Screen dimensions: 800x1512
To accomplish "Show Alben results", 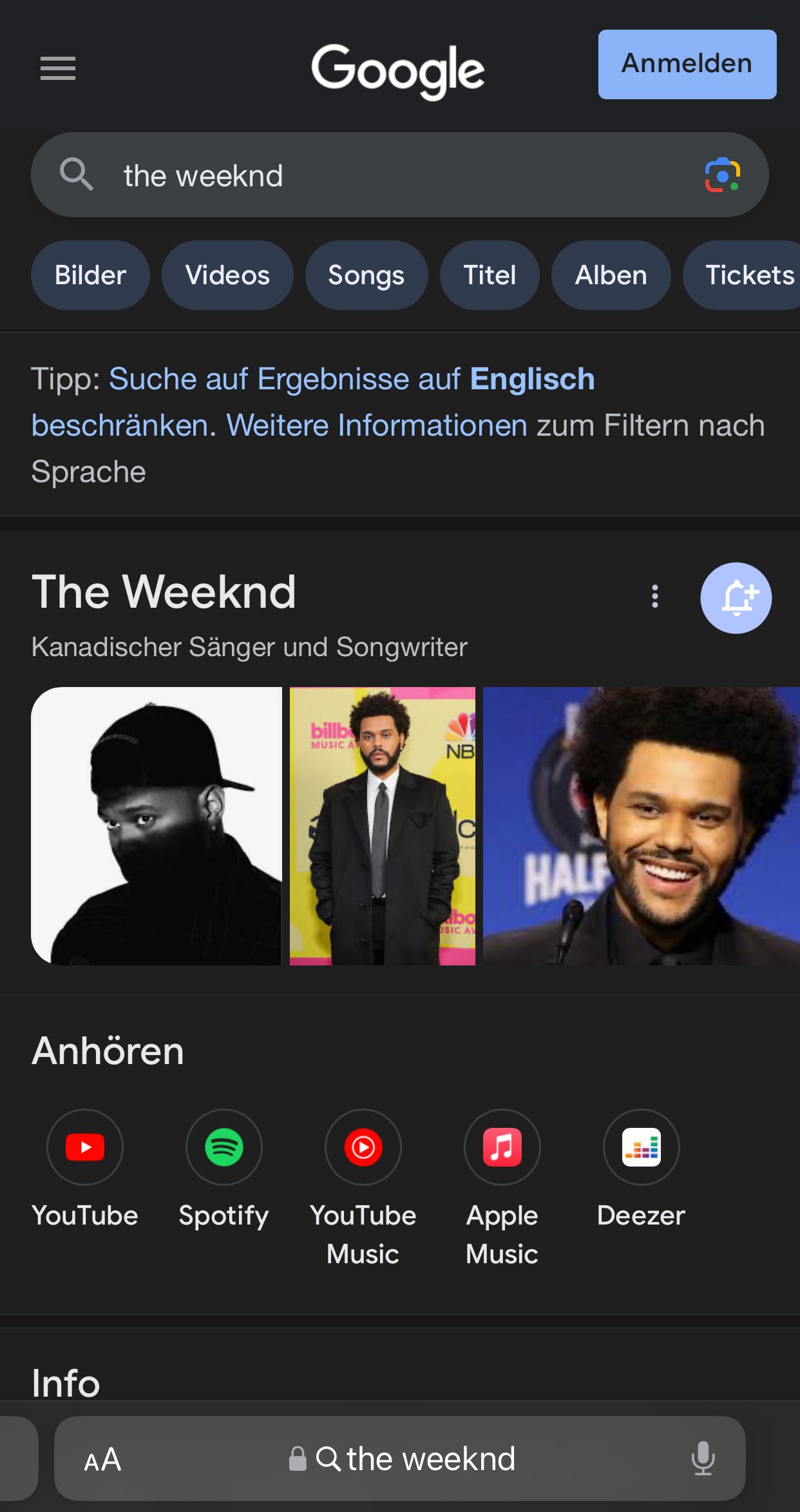I will tap(611, 275).
